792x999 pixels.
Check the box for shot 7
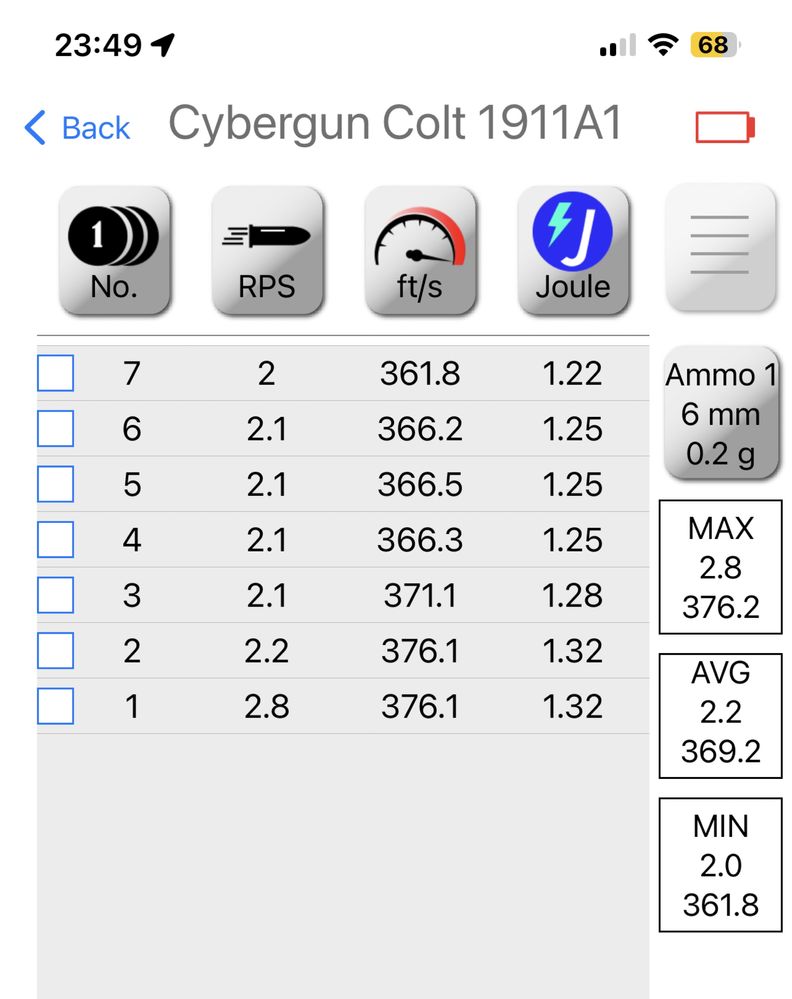point(56,373)
